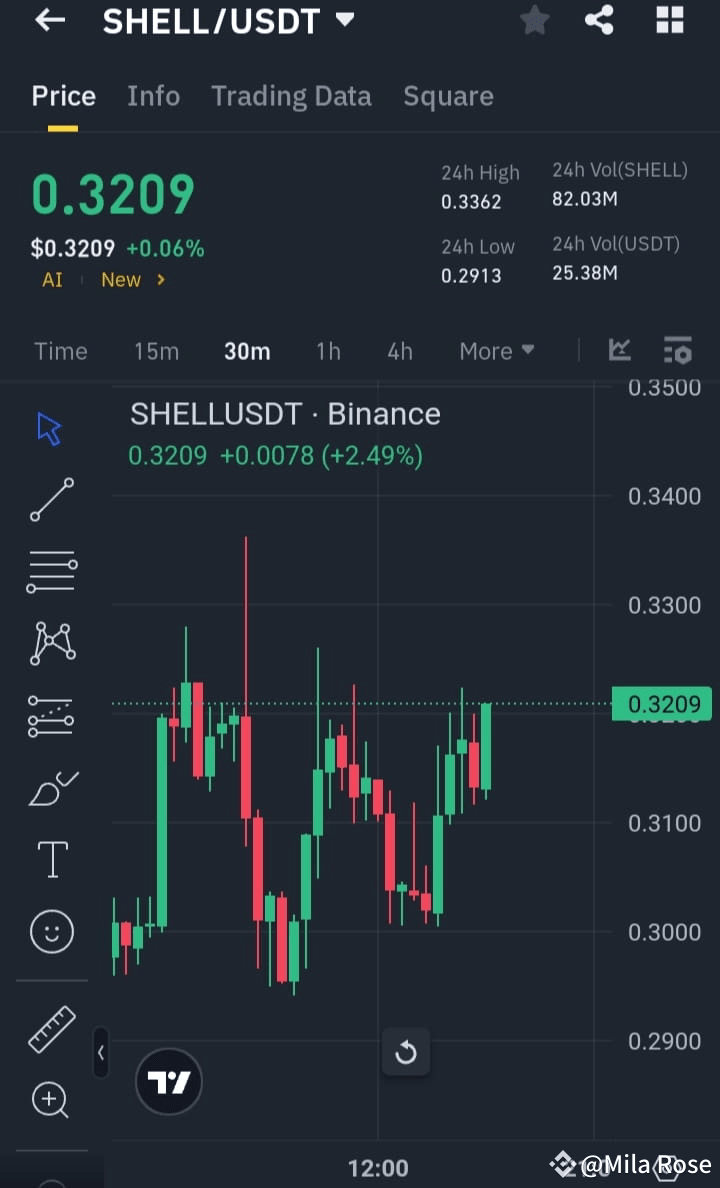Expand the More timeframes dropdown
The width and height of the screenshot is (720, 1188).
click(496, 351)
